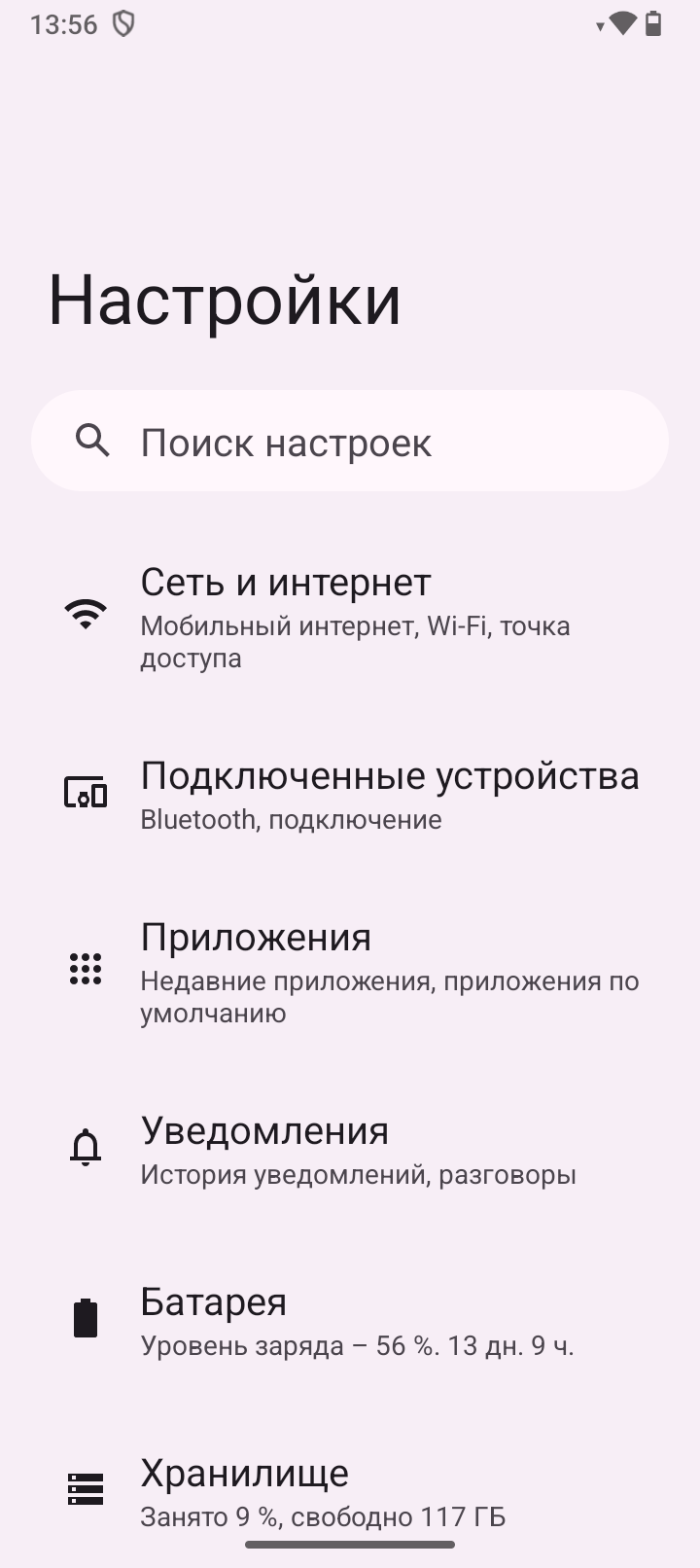View Батарея details
The height and width of the screenshot is (1568, 700).
pos(350,1321)
